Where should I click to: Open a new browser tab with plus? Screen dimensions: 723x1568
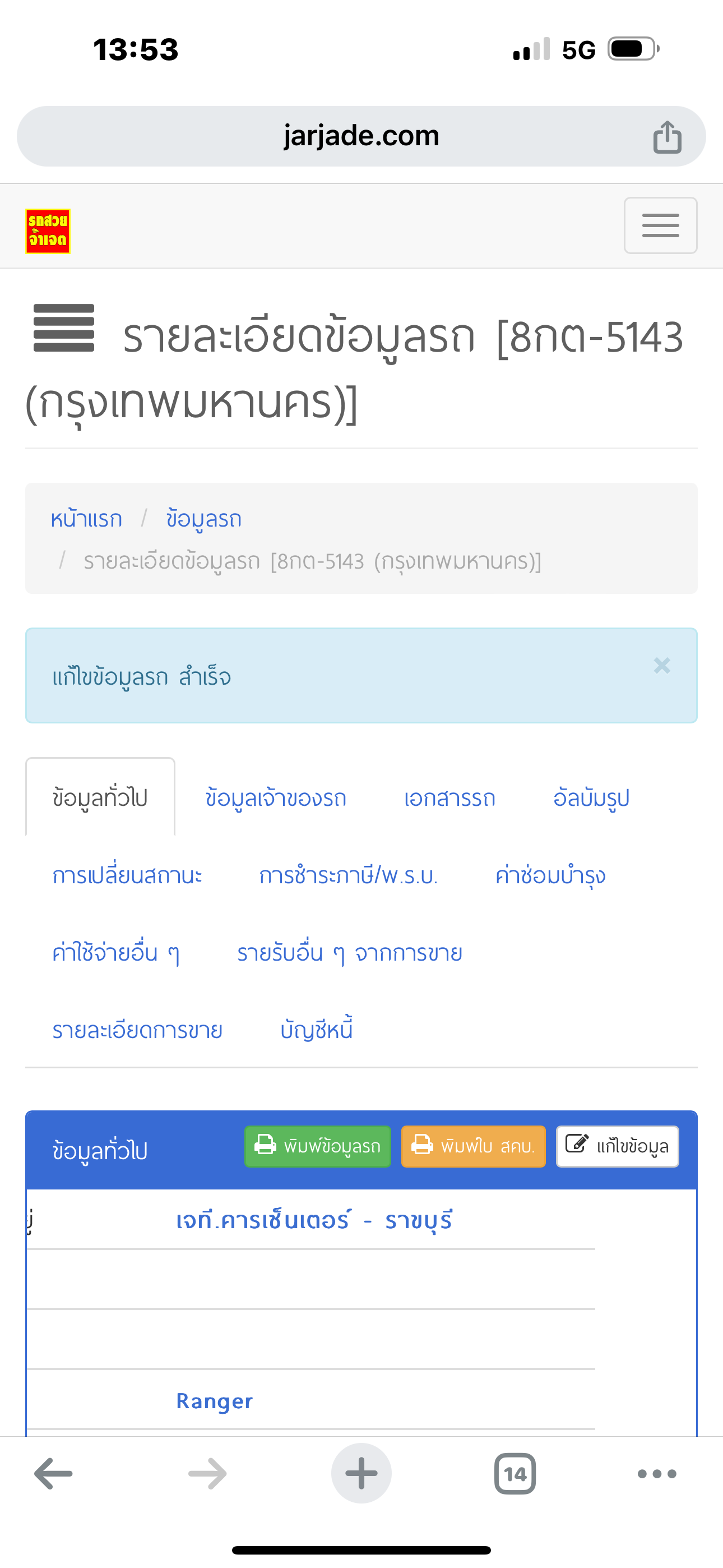coord(361,1473)
